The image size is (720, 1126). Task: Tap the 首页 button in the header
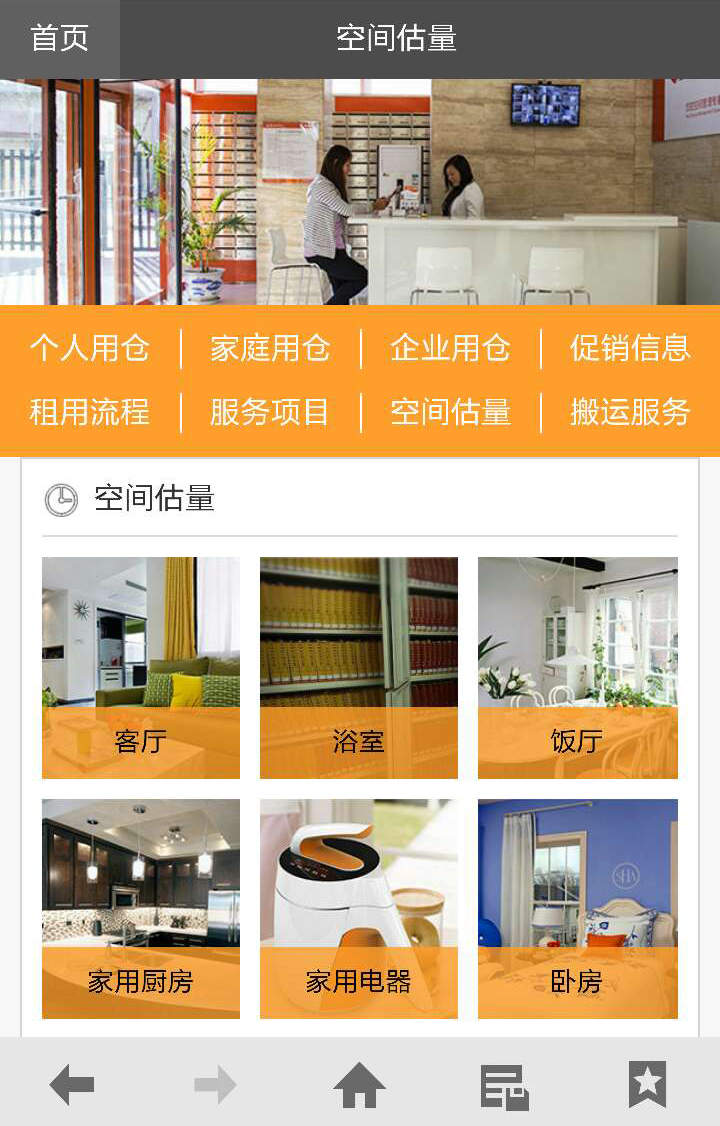59,38
